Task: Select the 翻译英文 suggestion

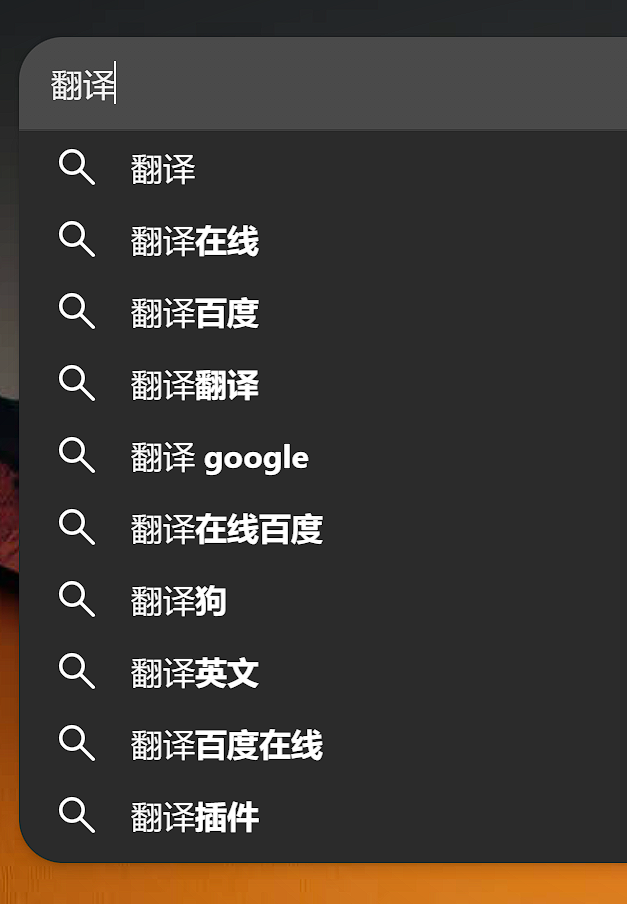Action: coord(195,674)
